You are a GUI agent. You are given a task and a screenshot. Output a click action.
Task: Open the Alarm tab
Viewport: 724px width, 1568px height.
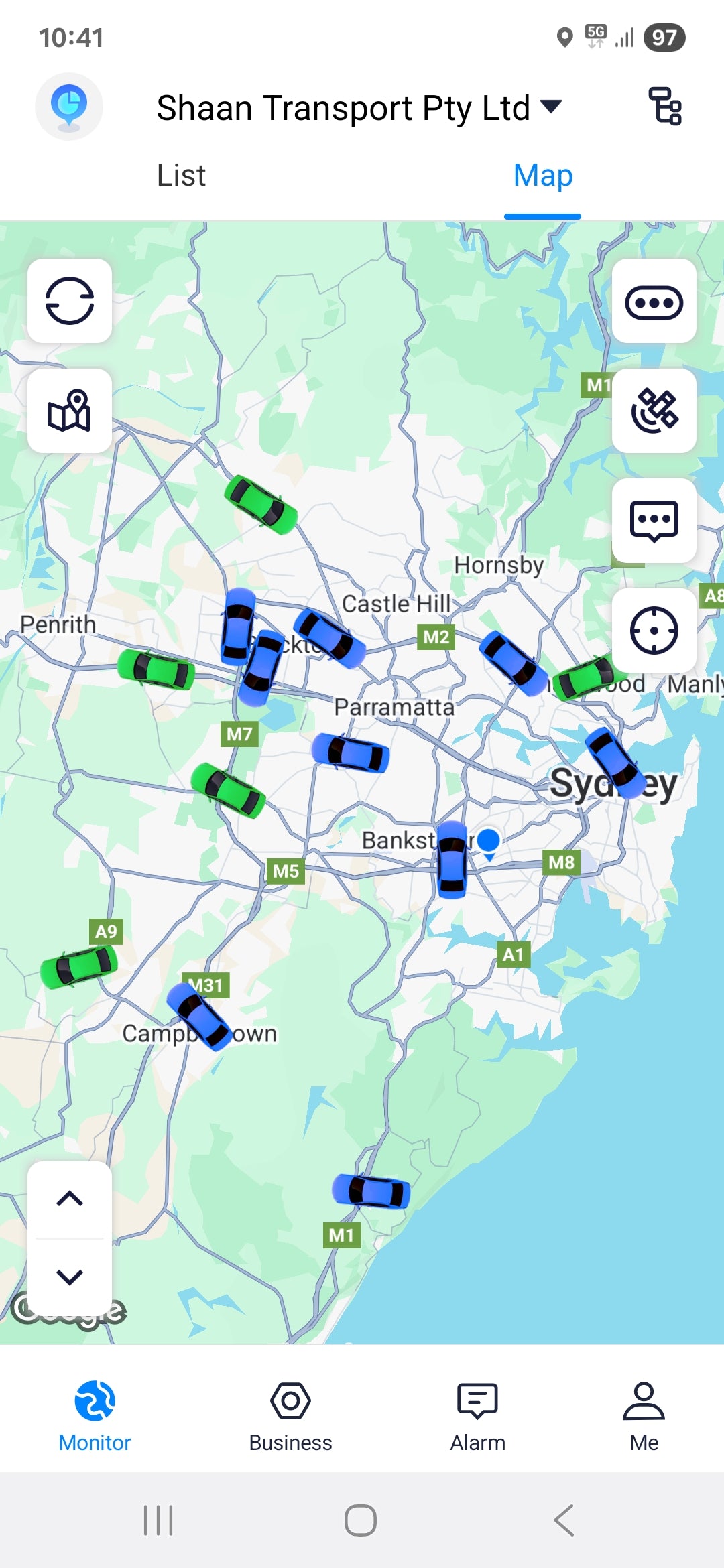[x=477, y=1415]
